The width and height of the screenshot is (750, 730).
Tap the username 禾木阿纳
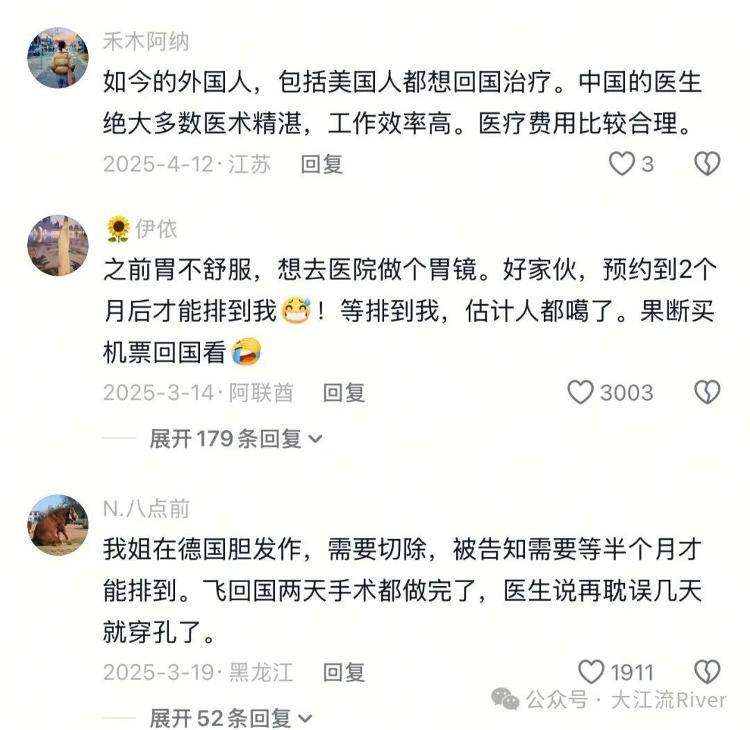(146, 42)
